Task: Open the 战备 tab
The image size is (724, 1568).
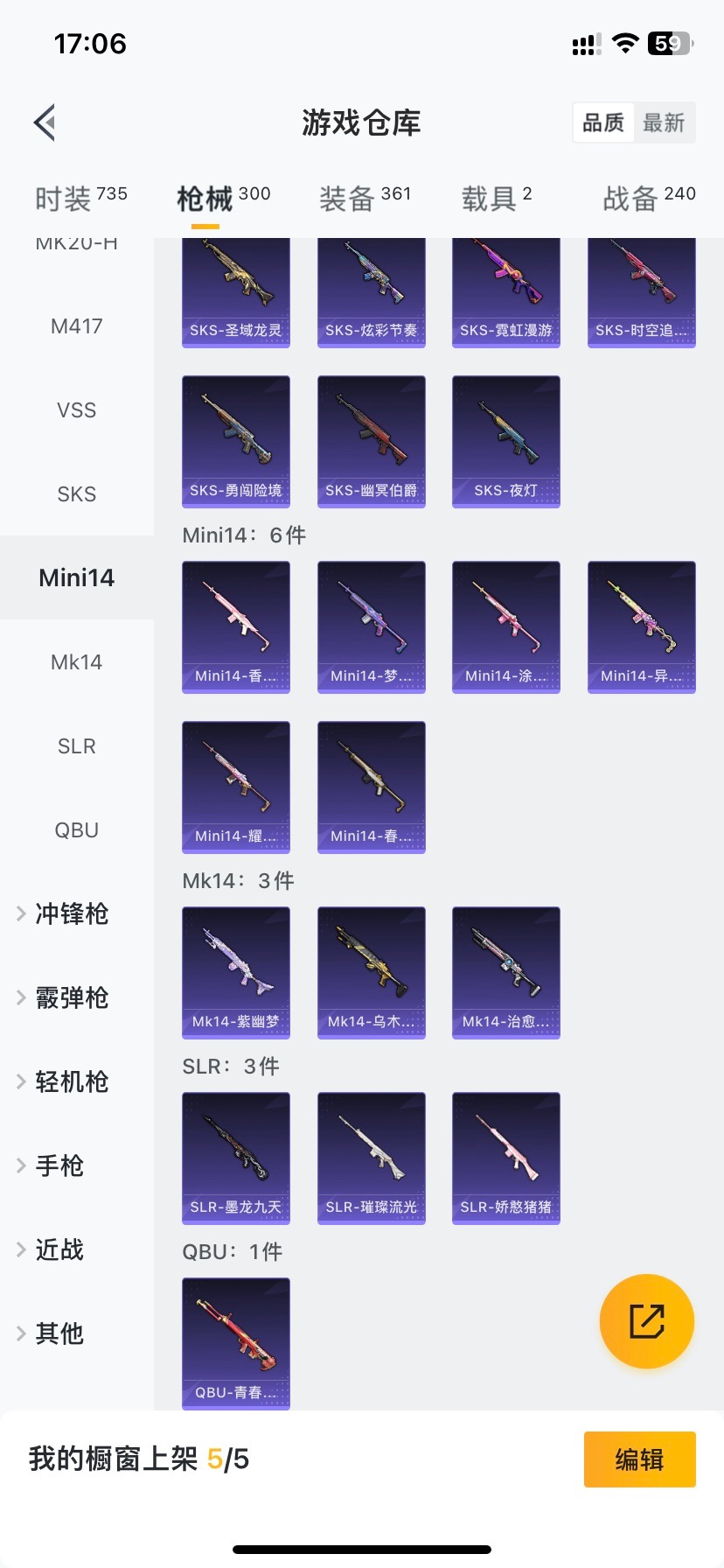Action: pos(648,199)
